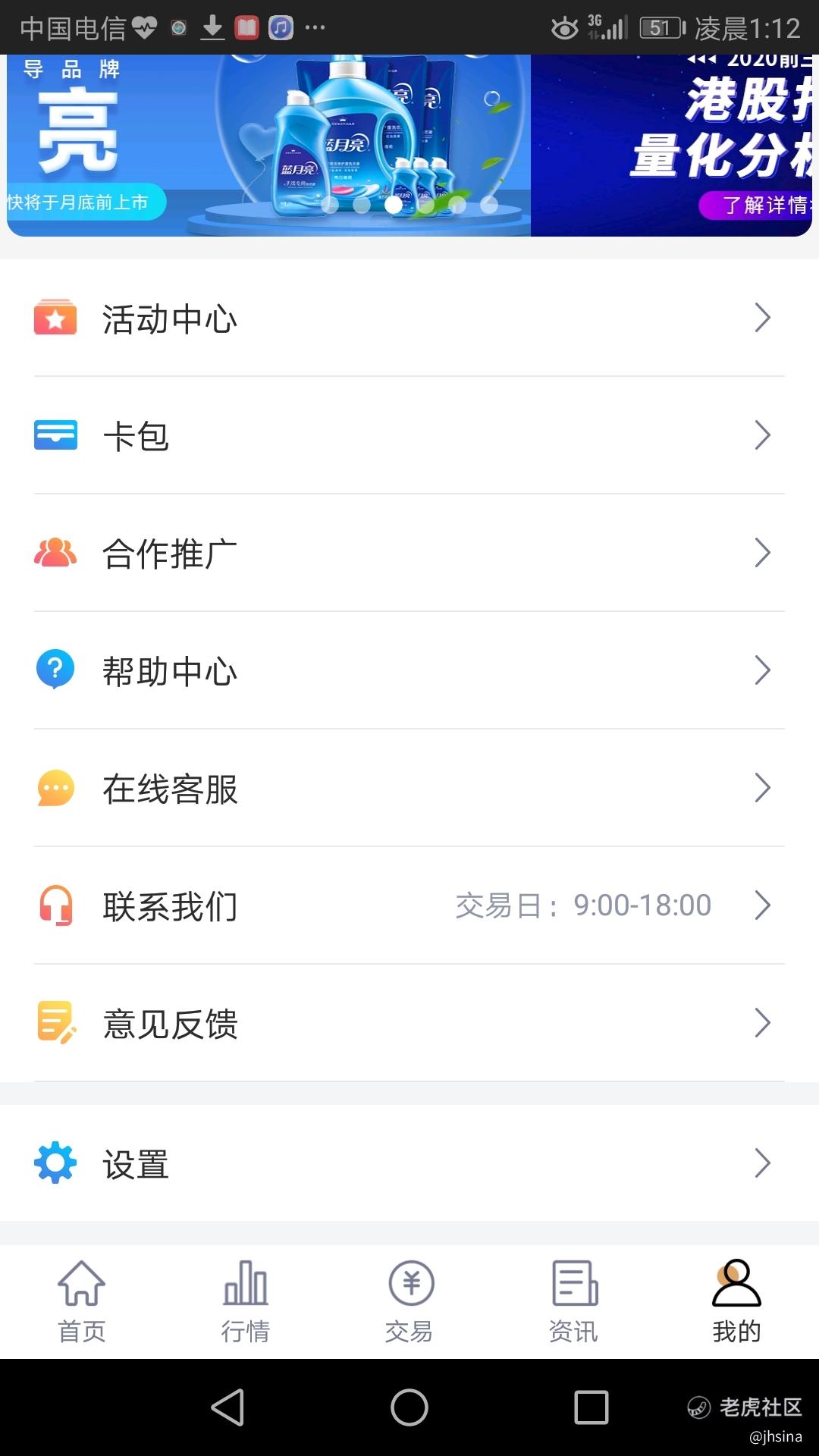The height and width of the screenshot is (1456, 819).
Task: Open the 卡包 card wallet row
Action: pos(409,436)
